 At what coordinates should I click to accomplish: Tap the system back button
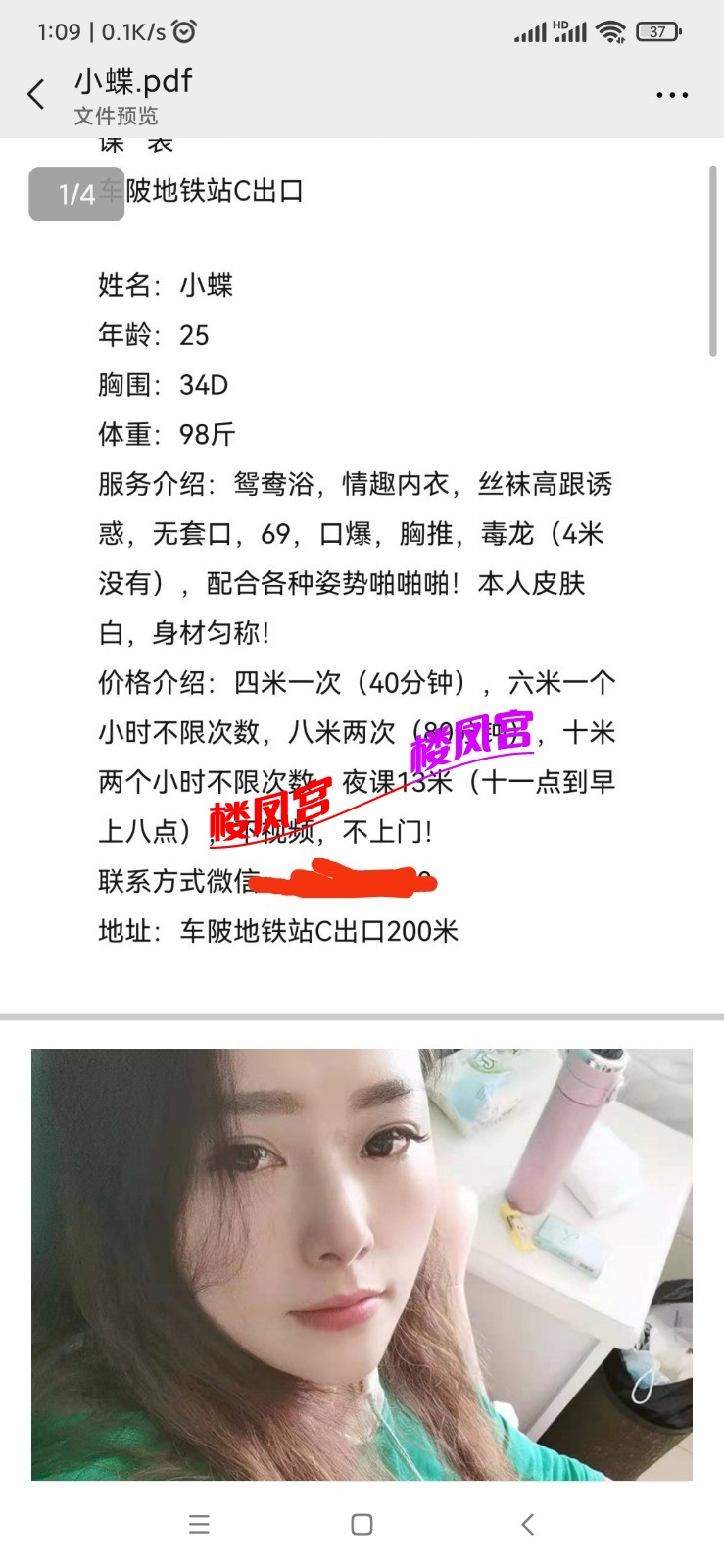coord(527,1524)
